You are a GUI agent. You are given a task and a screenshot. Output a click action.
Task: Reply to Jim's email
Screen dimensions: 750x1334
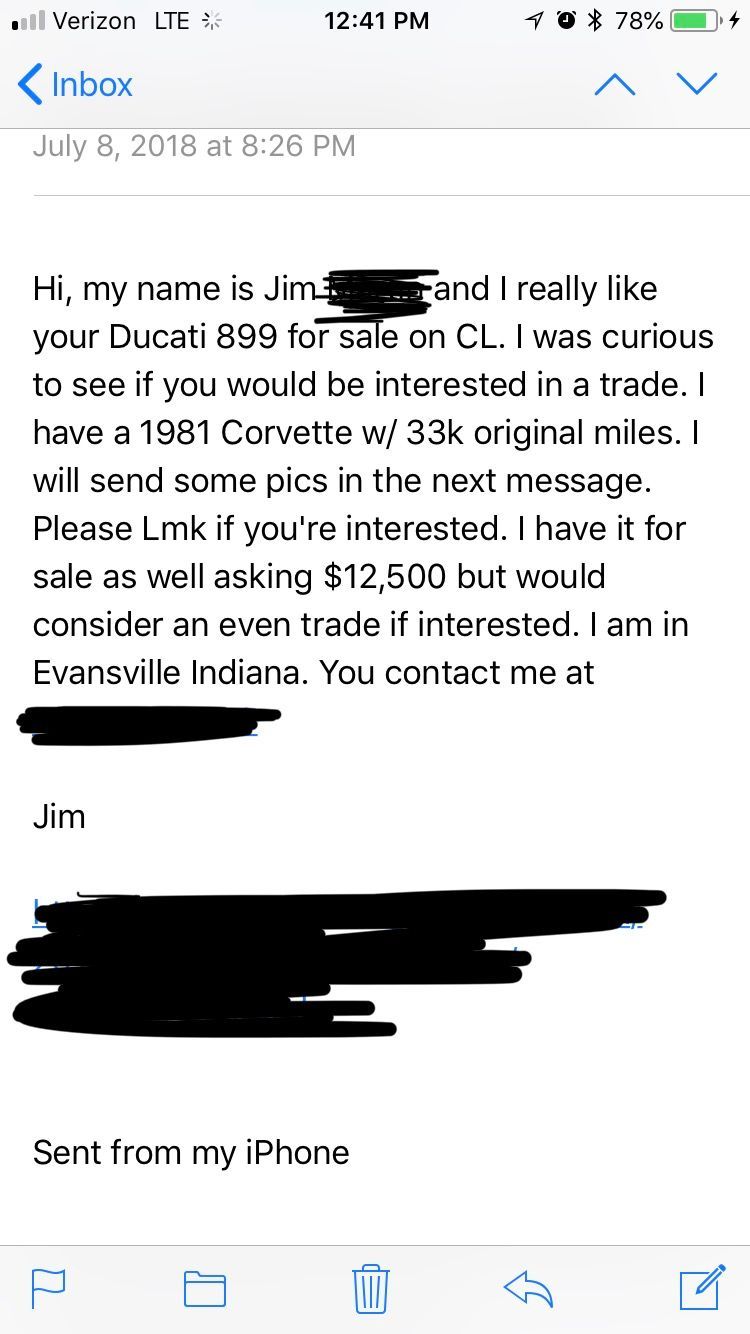pyautogui.click(x=529, y=1289)
